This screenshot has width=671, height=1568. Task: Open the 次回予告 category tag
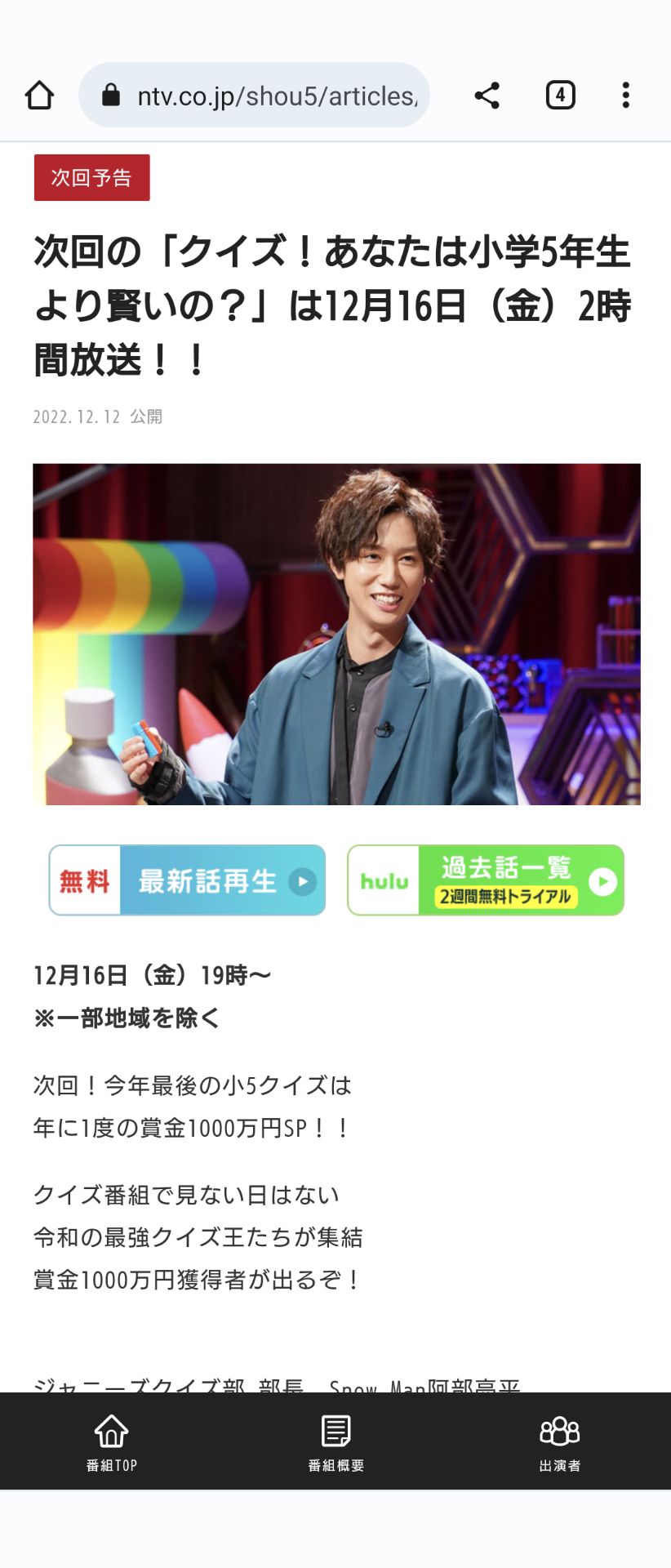[91, 177]
